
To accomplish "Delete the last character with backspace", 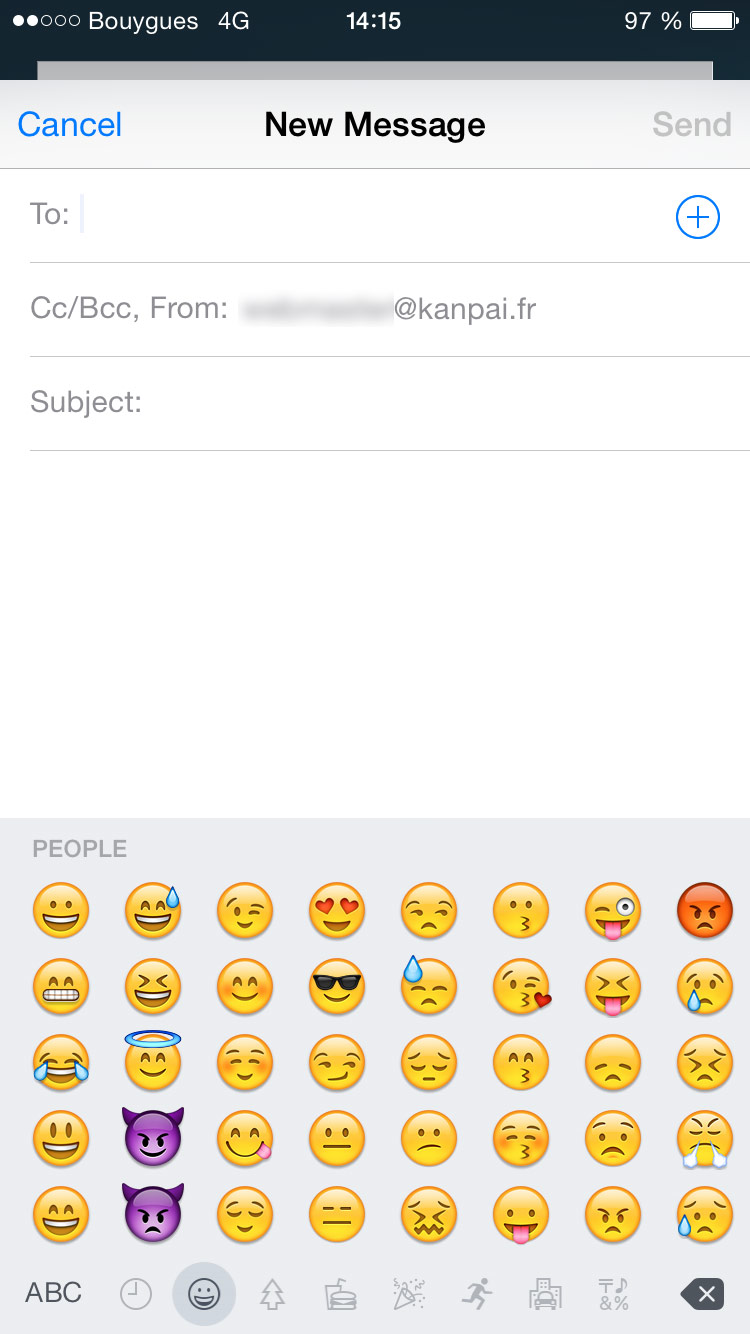I will coord(701,1294).
